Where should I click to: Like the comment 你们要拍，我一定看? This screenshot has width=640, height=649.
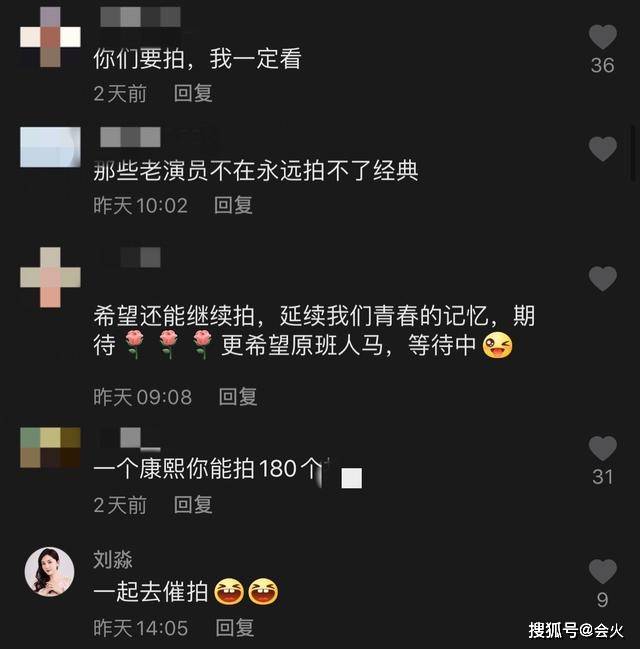(602, 38)
